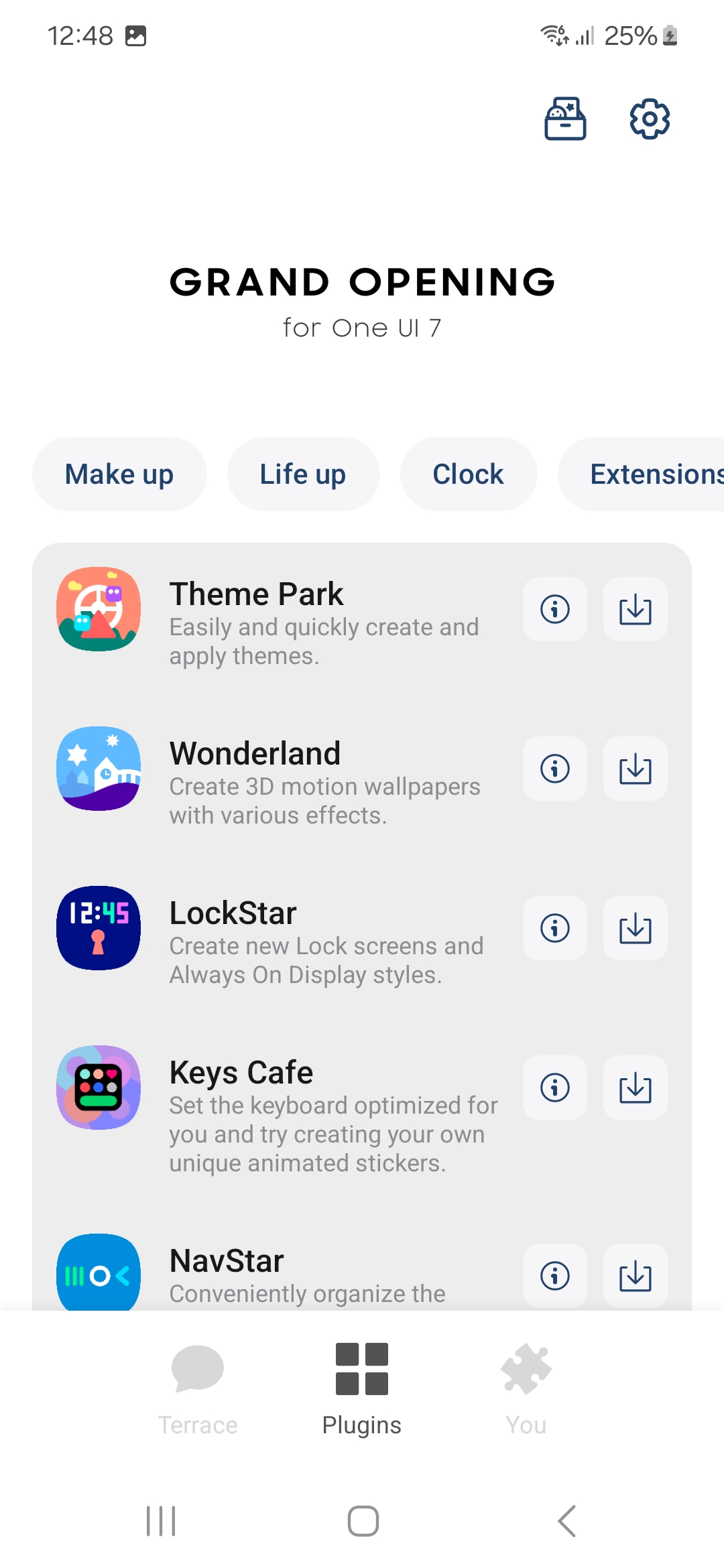Image resolution: width=724 pixels, height=1568 pixels.
Task: Open the Theme Park entry
Action: click(322, 622)
